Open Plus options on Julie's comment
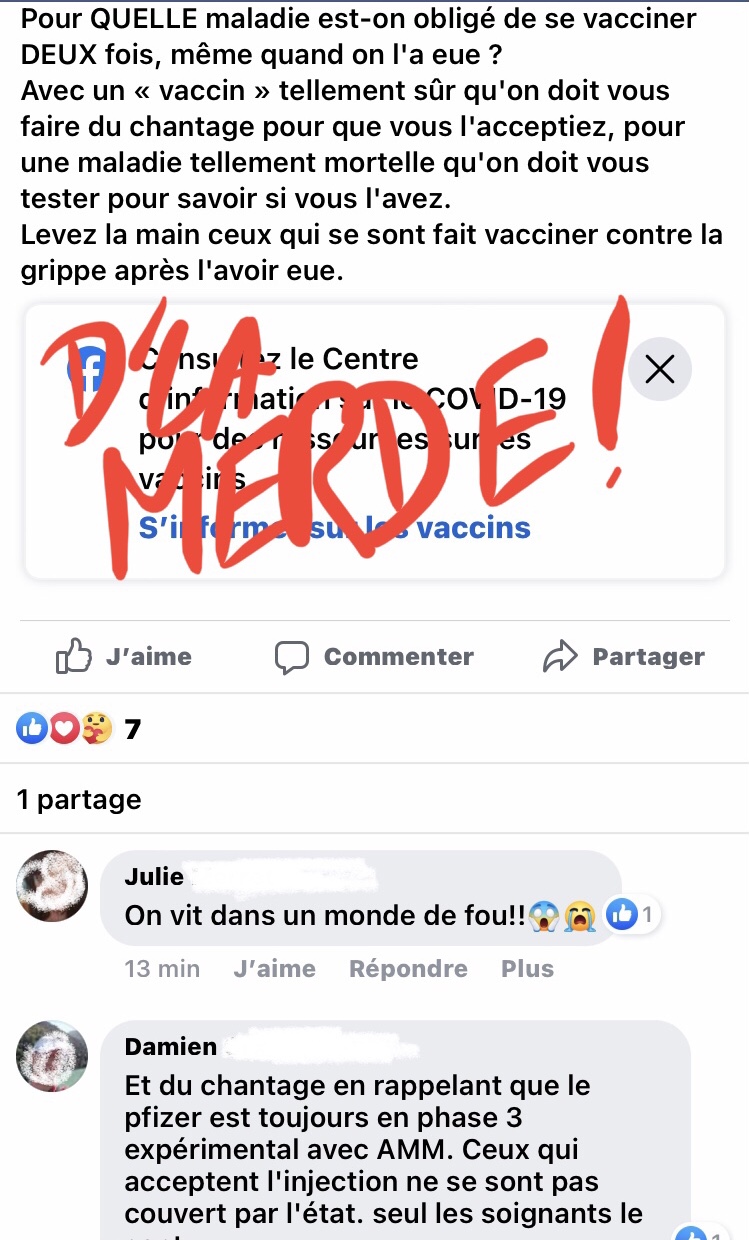The image size is (749, 1240). 527,968
